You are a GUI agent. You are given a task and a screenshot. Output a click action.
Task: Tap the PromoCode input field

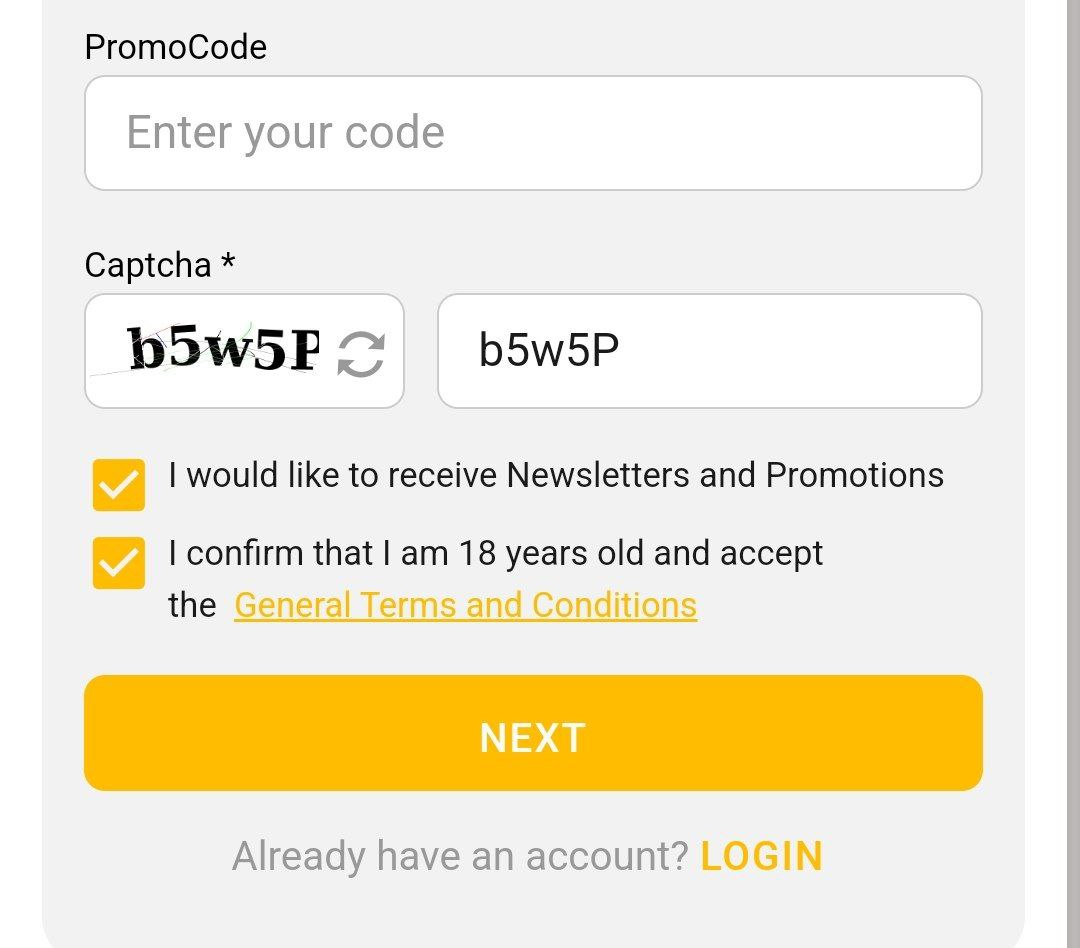coord(533,133)
